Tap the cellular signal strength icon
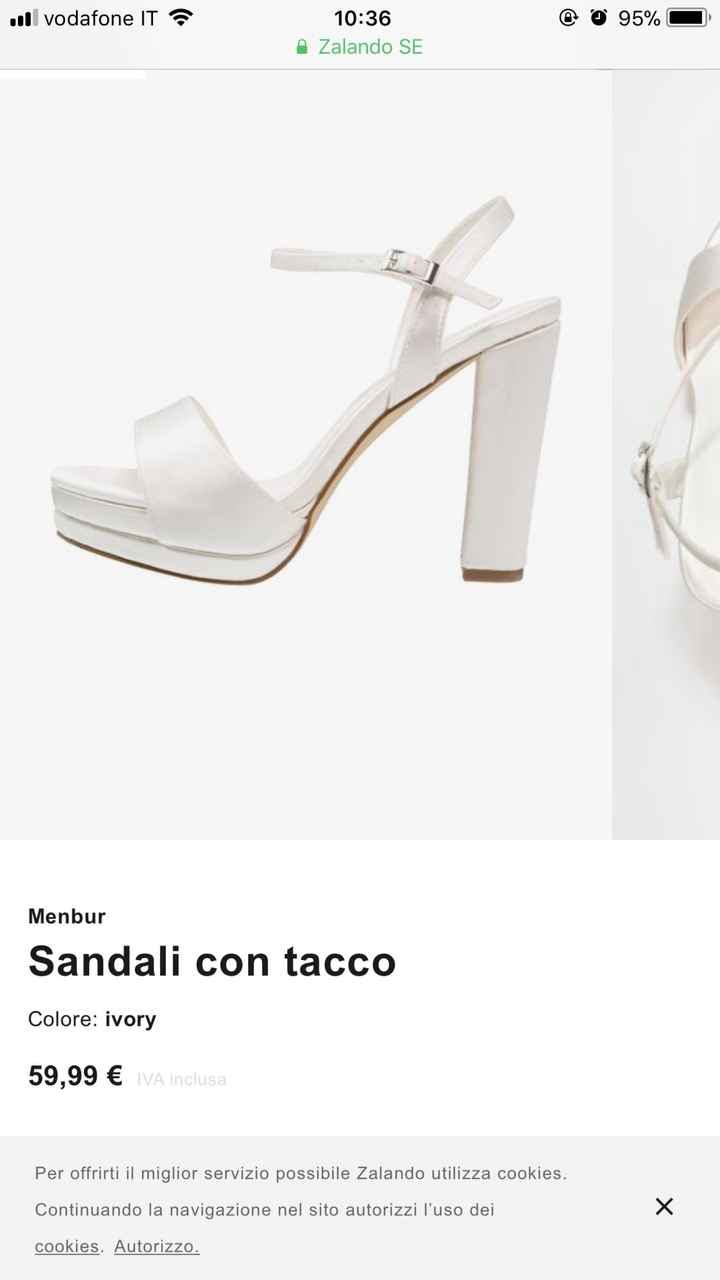 21,17
